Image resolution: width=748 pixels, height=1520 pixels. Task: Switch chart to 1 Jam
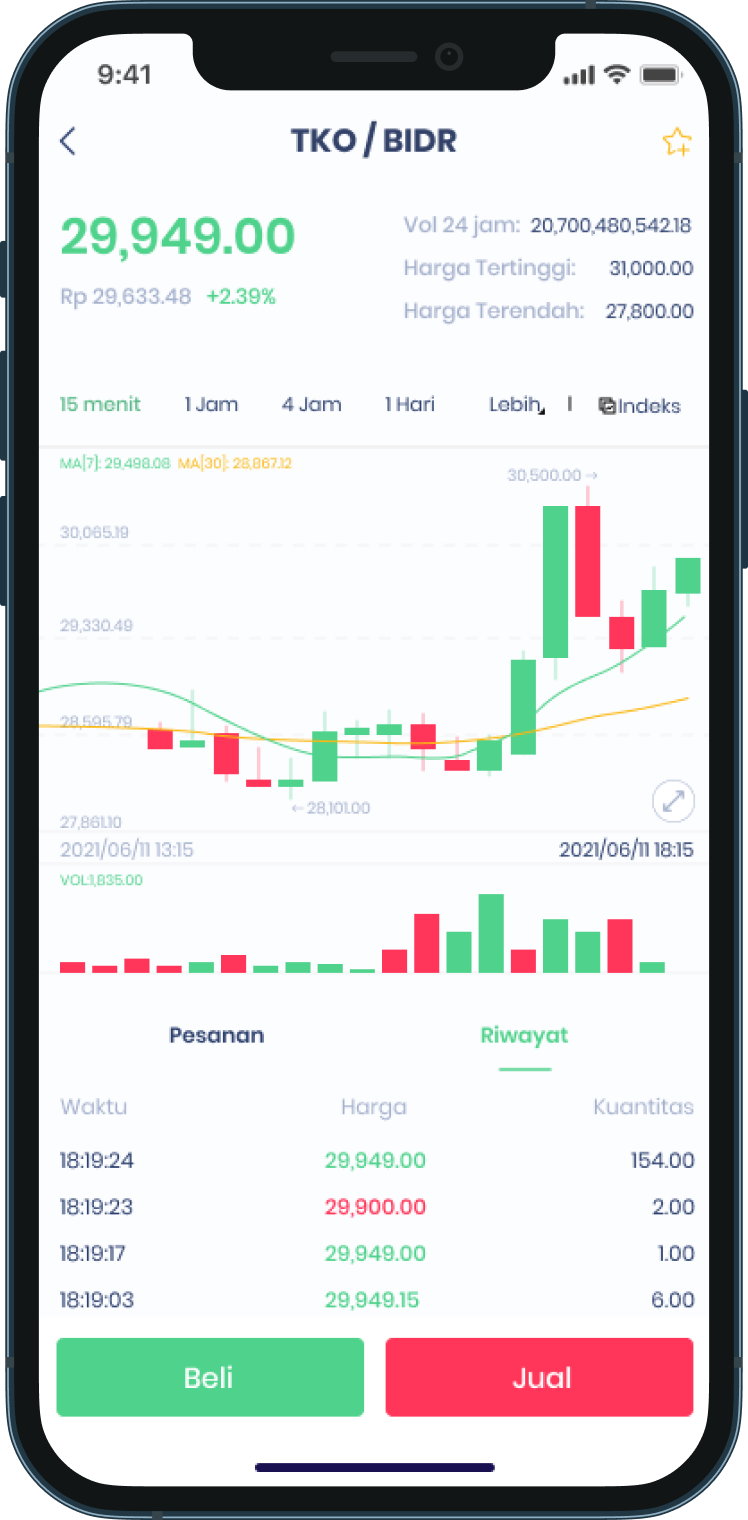[x=211, y=404]
